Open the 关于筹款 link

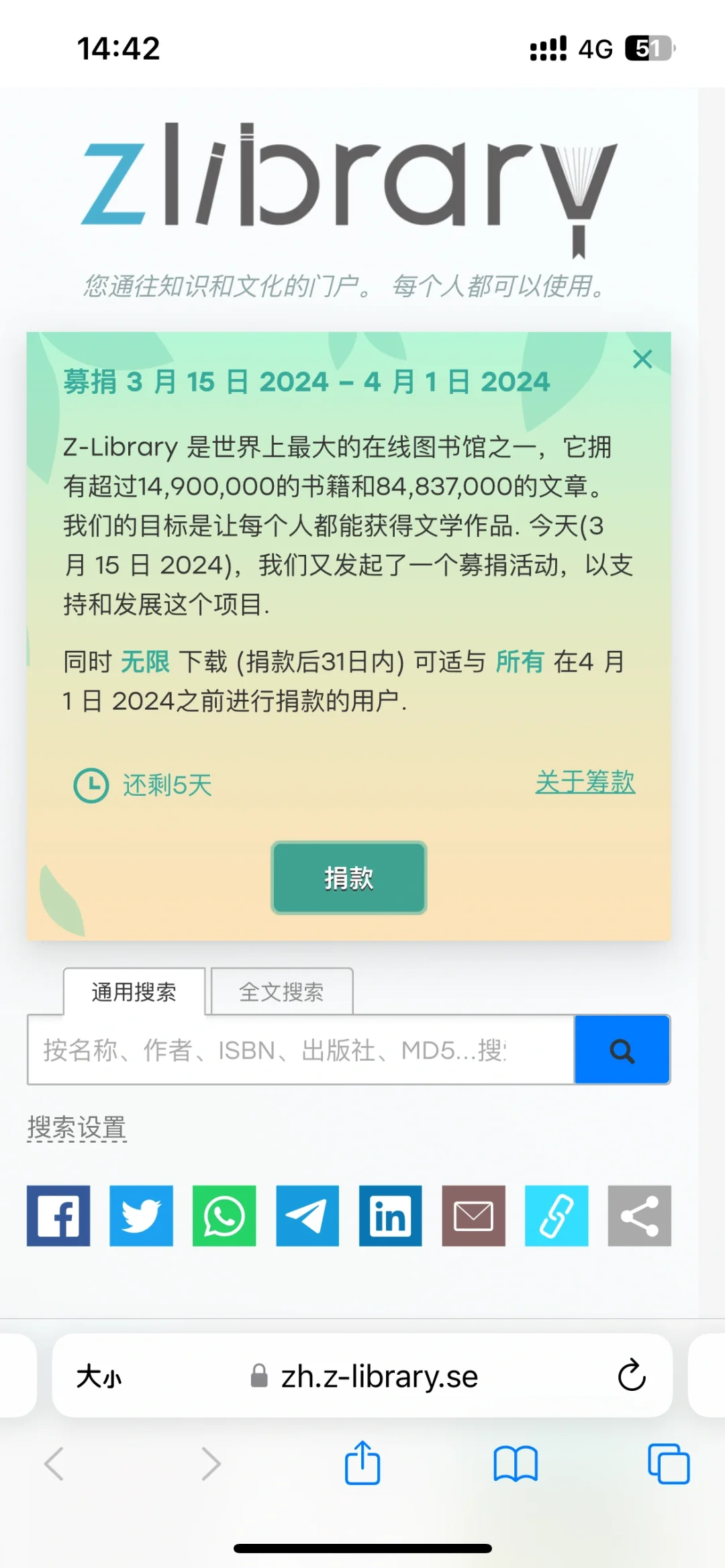pyautogui.click(x=585, y=782)
